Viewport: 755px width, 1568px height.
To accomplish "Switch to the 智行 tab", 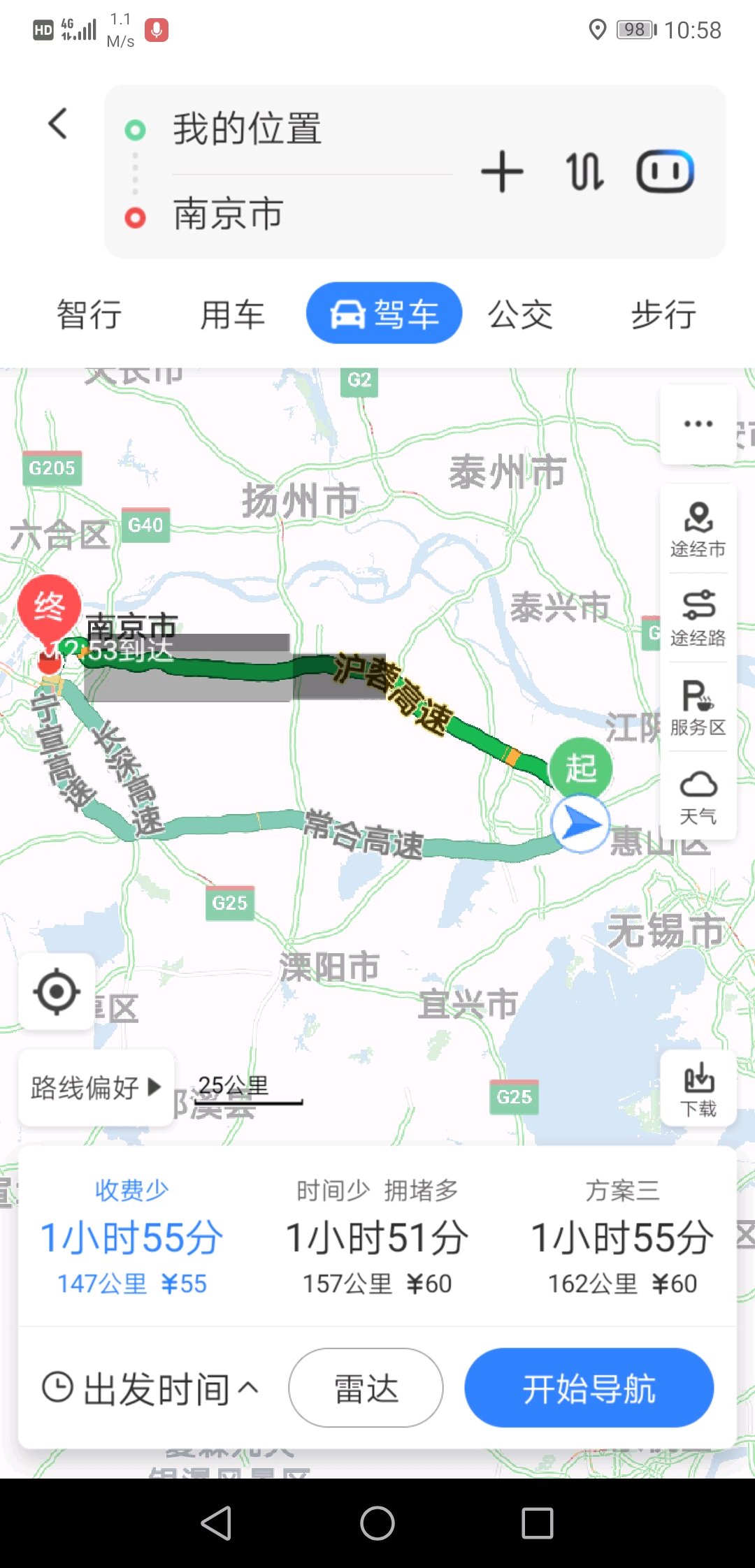I will click(89, 314).
